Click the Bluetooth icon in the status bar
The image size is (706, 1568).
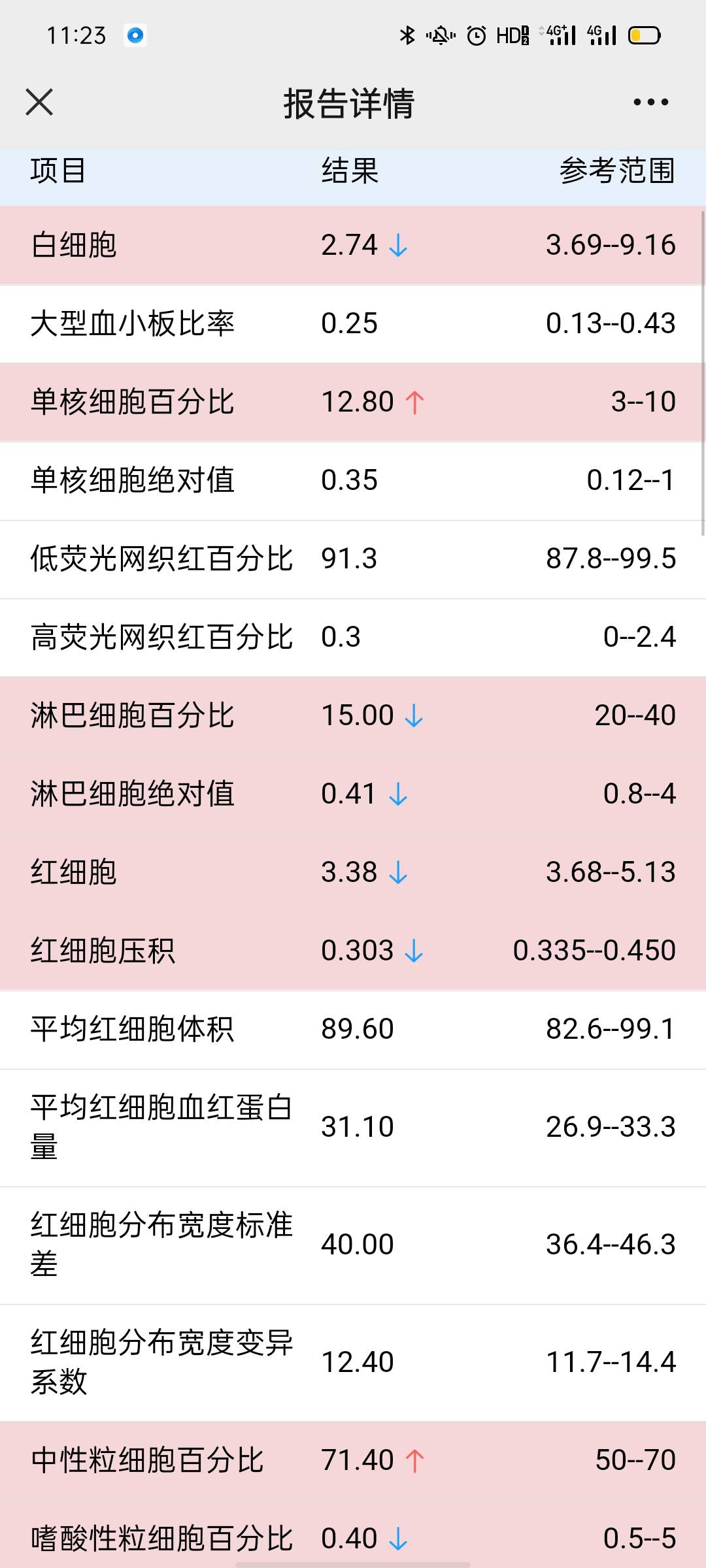coord(409,36)
